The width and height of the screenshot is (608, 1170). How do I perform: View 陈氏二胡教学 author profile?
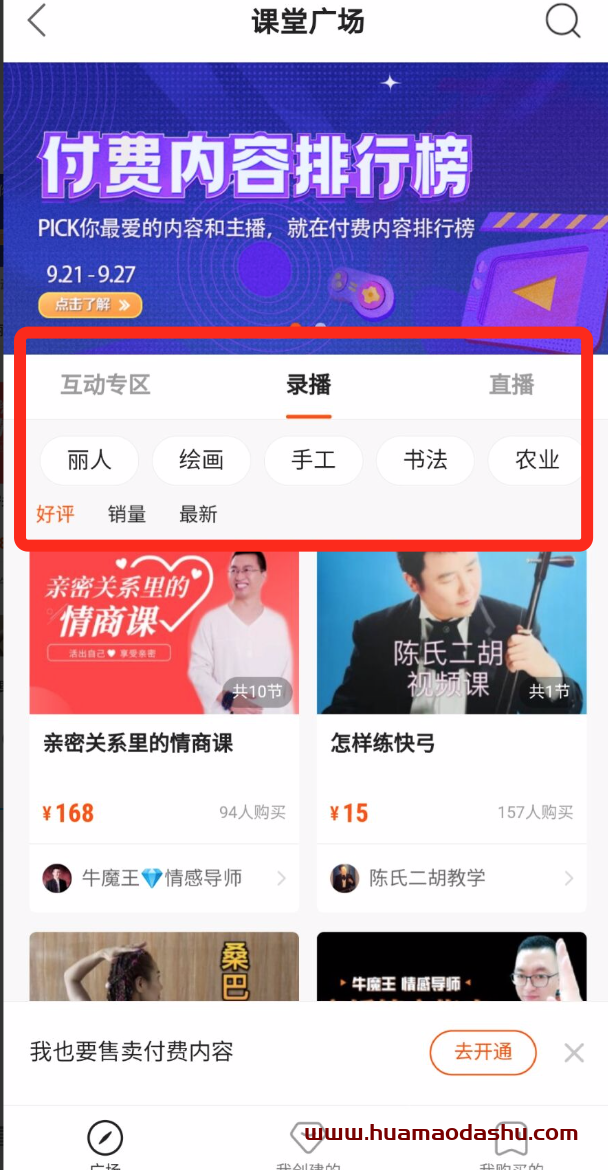(451, 878)
